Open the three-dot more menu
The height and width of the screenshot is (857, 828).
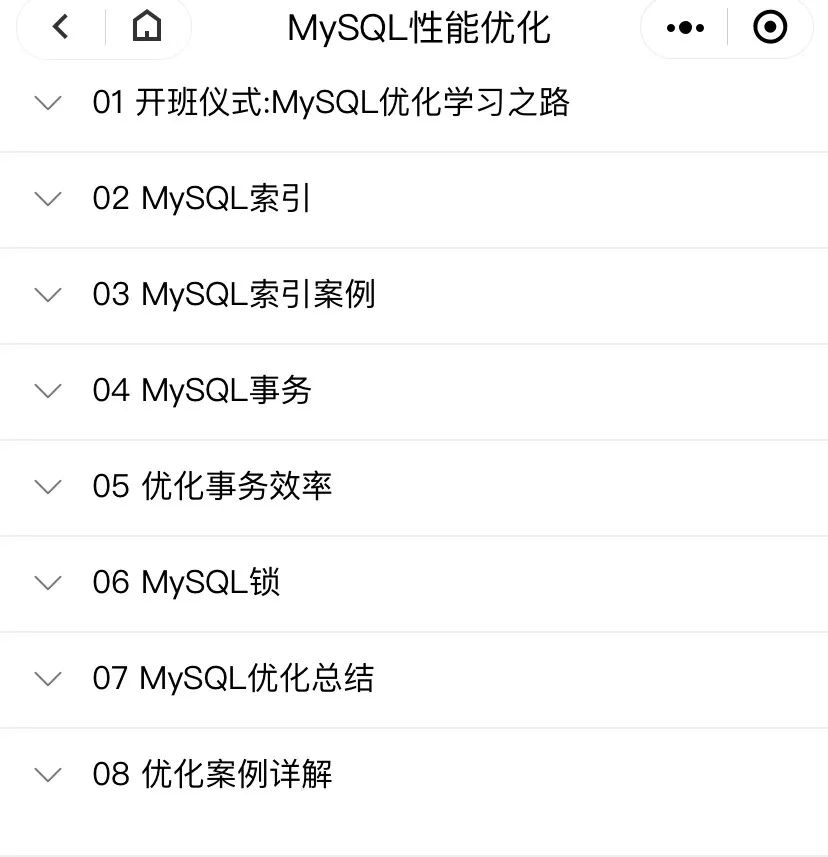685,28
